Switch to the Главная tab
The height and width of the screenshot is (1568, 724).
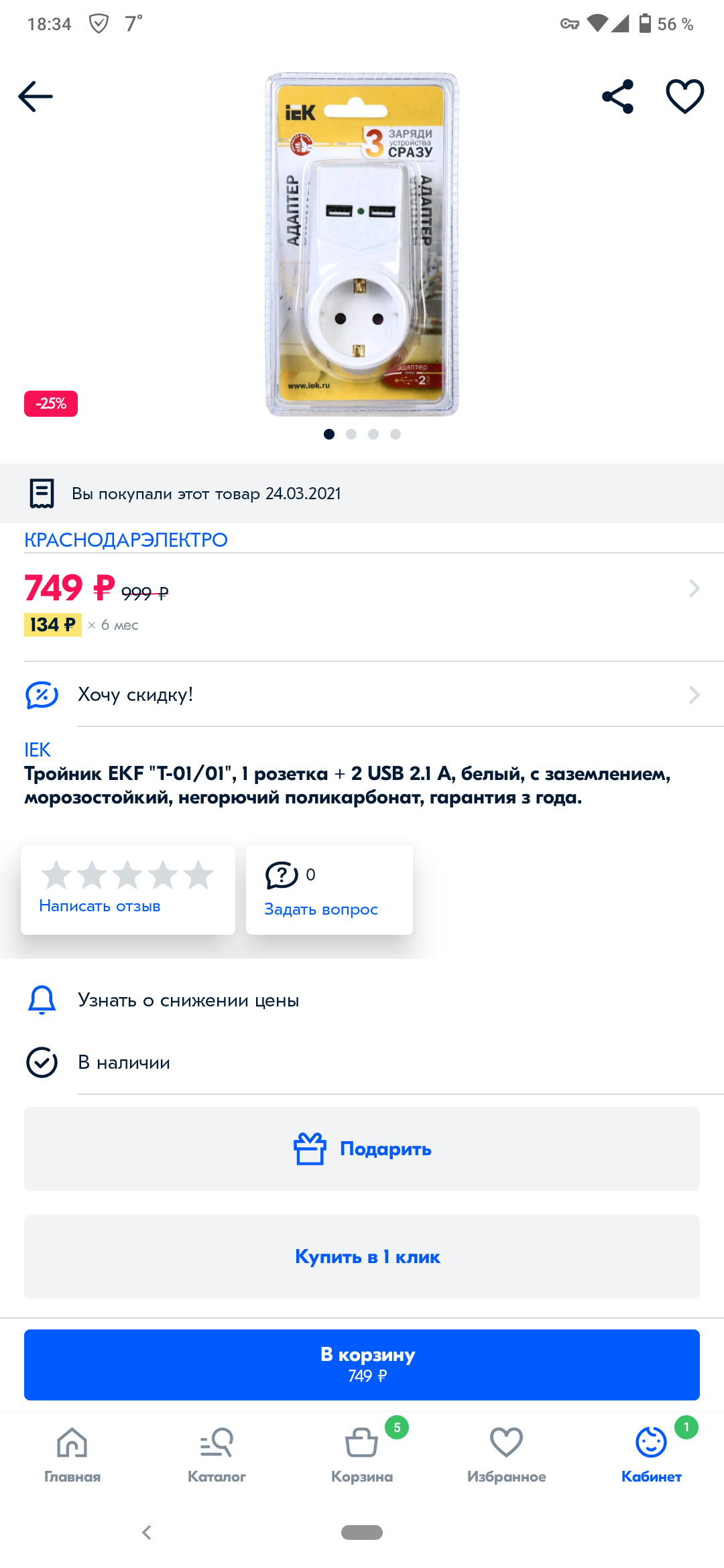tap(72, 1454)
